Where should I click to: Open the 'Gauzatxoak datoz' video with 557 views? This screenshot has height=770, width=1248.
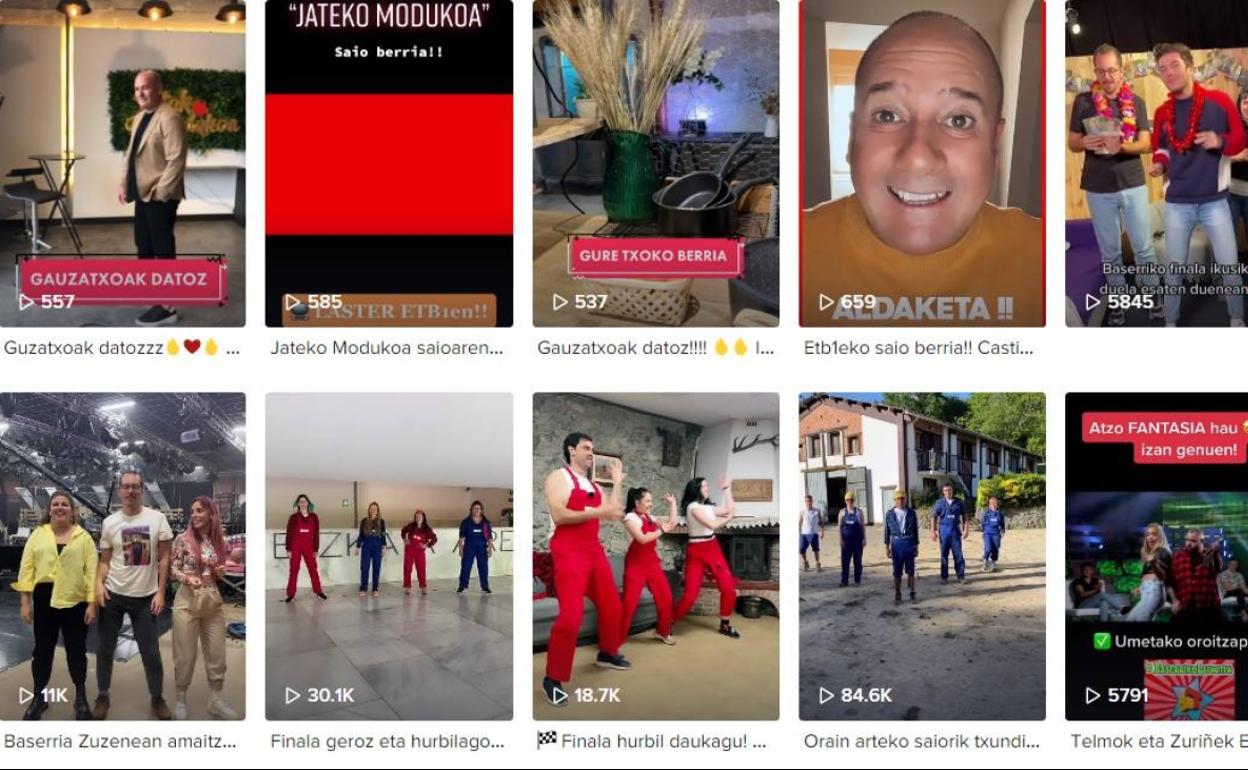[122, 163]
